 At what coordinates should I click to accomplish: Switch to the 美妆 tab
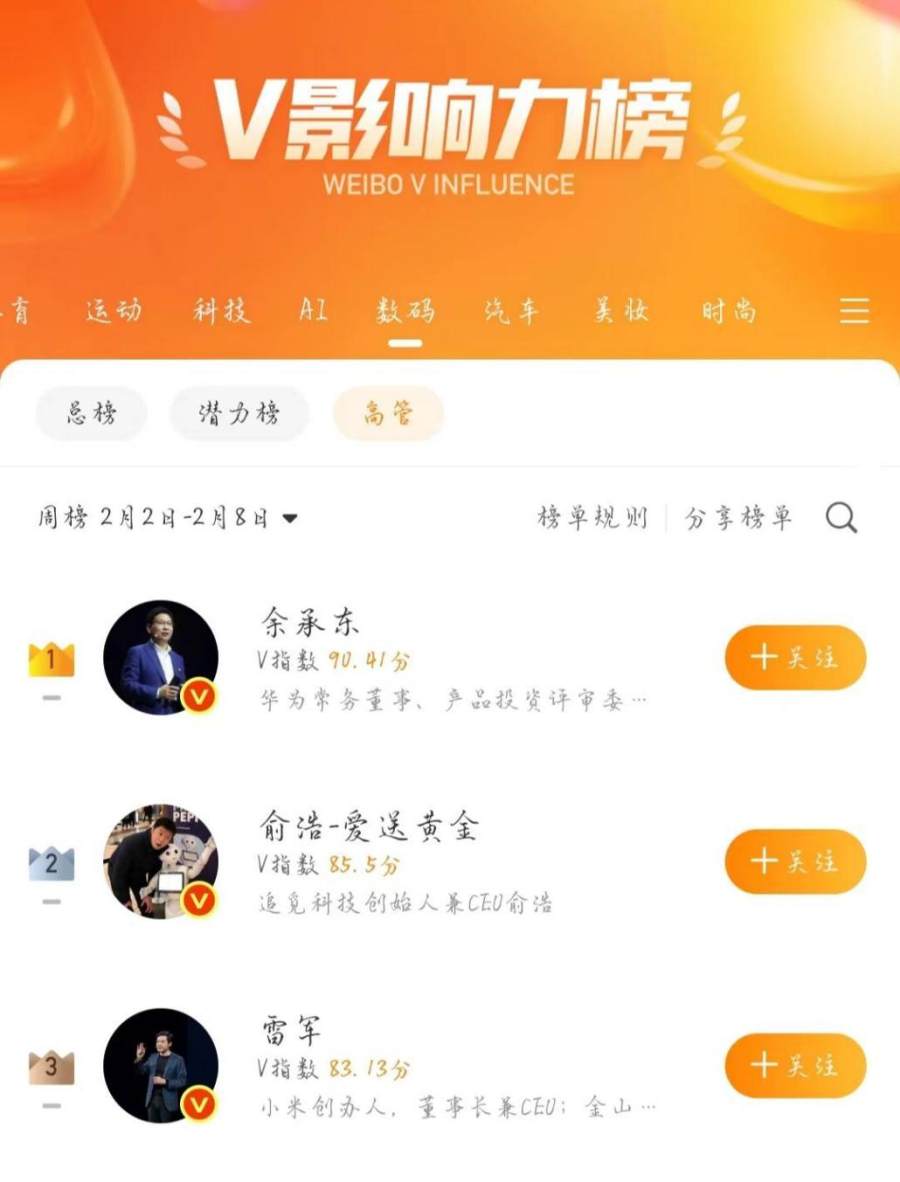click(620, 311)
